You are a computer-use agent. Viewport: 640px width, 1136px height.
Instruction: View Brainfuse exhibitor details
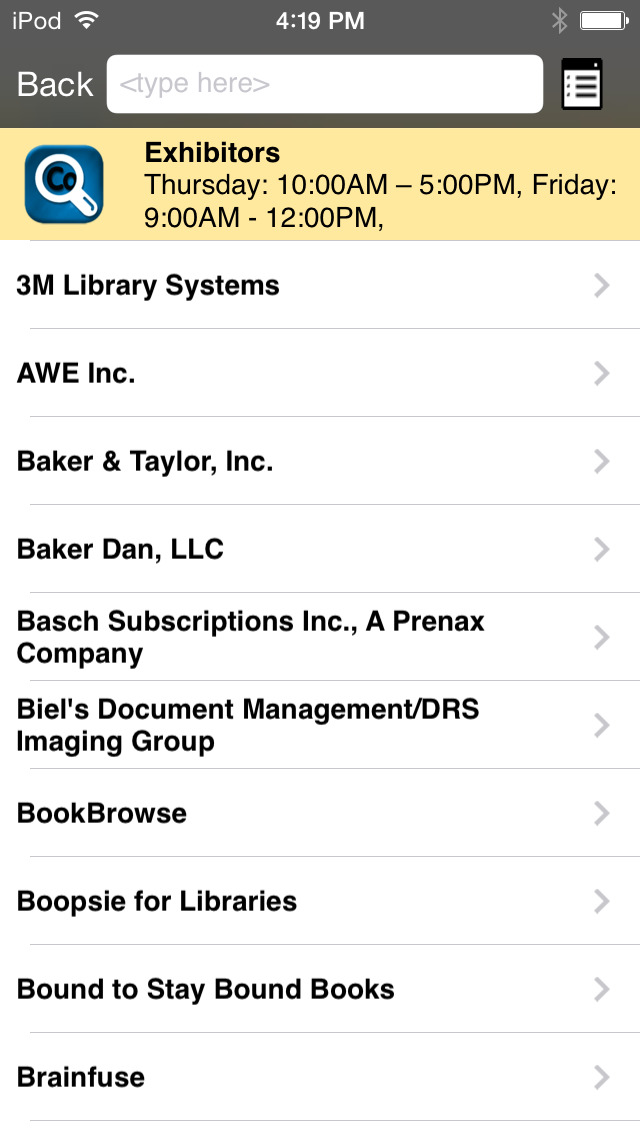point(320,1077)
